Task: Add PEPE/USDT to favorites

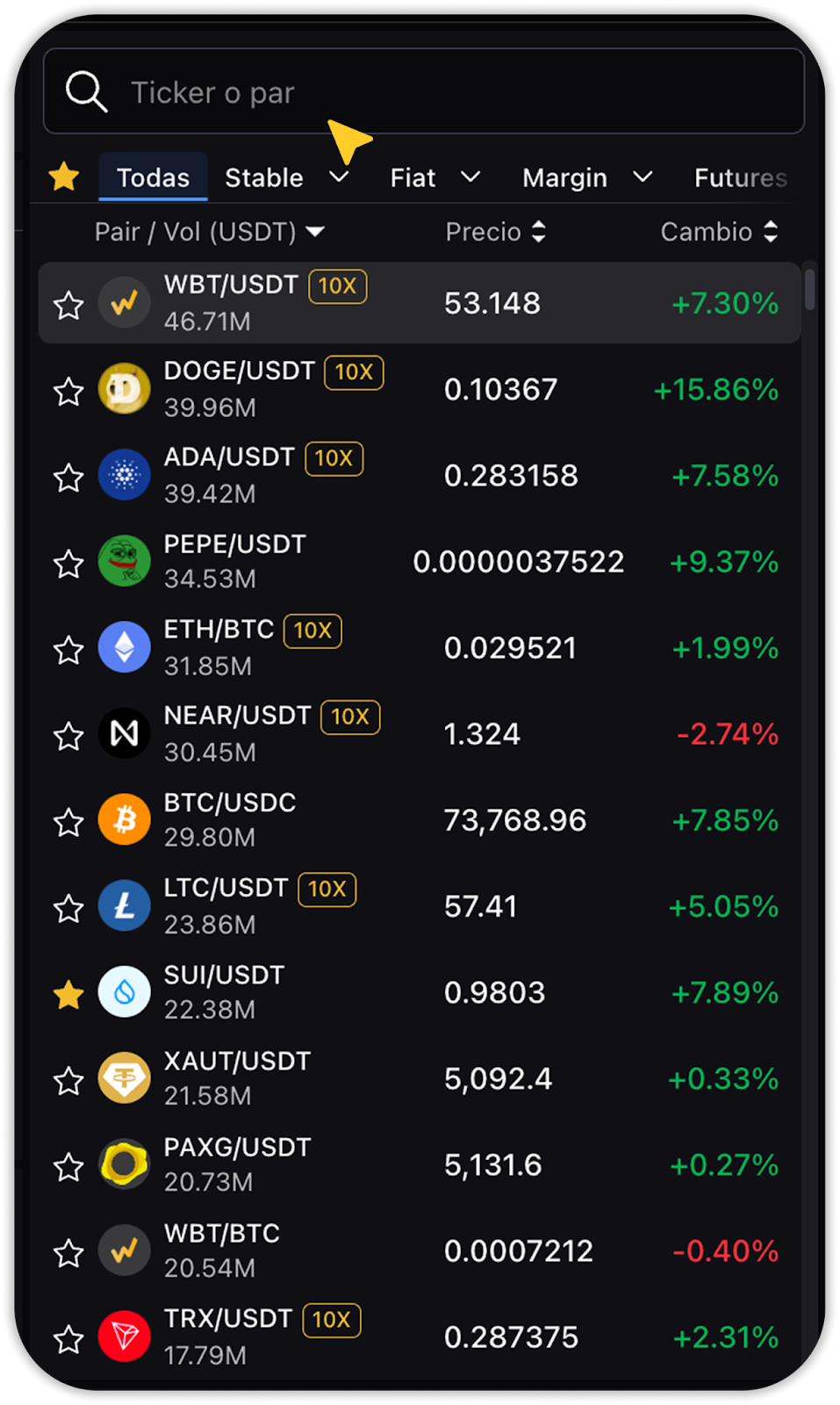Action: coord(68,563)
